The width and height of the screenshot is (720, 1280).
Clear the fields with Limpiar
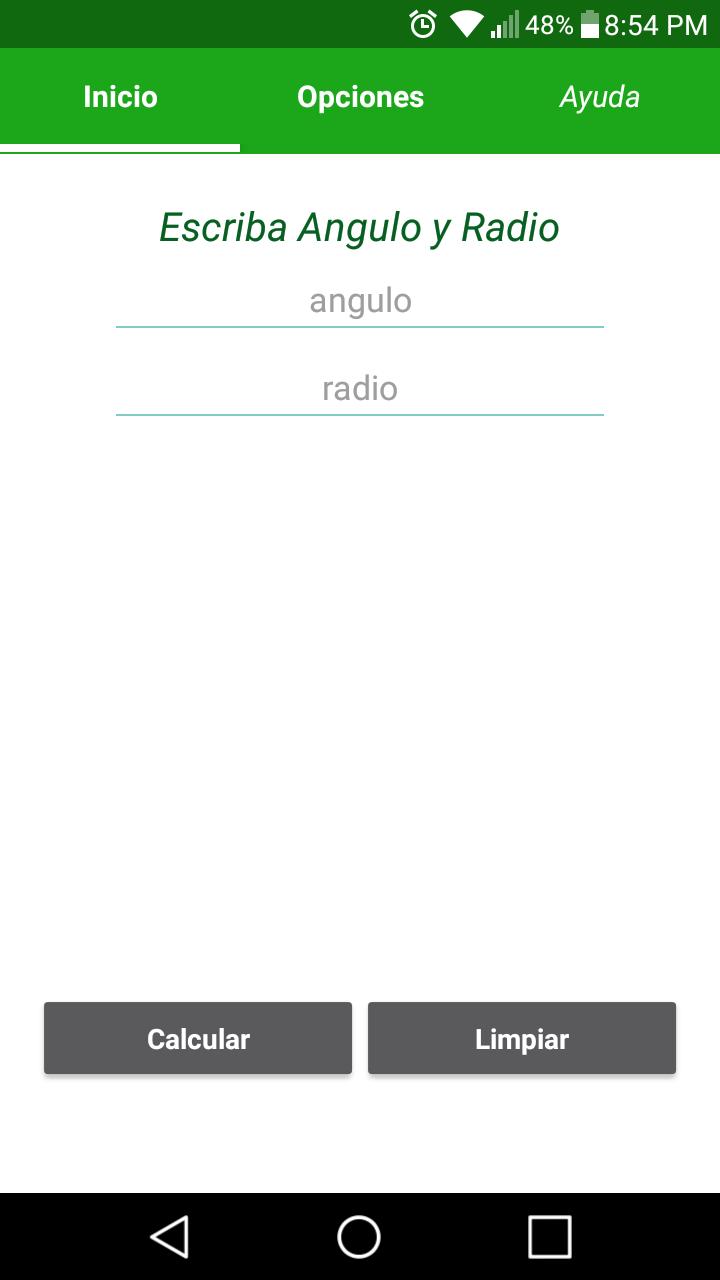click(522, 1039)
